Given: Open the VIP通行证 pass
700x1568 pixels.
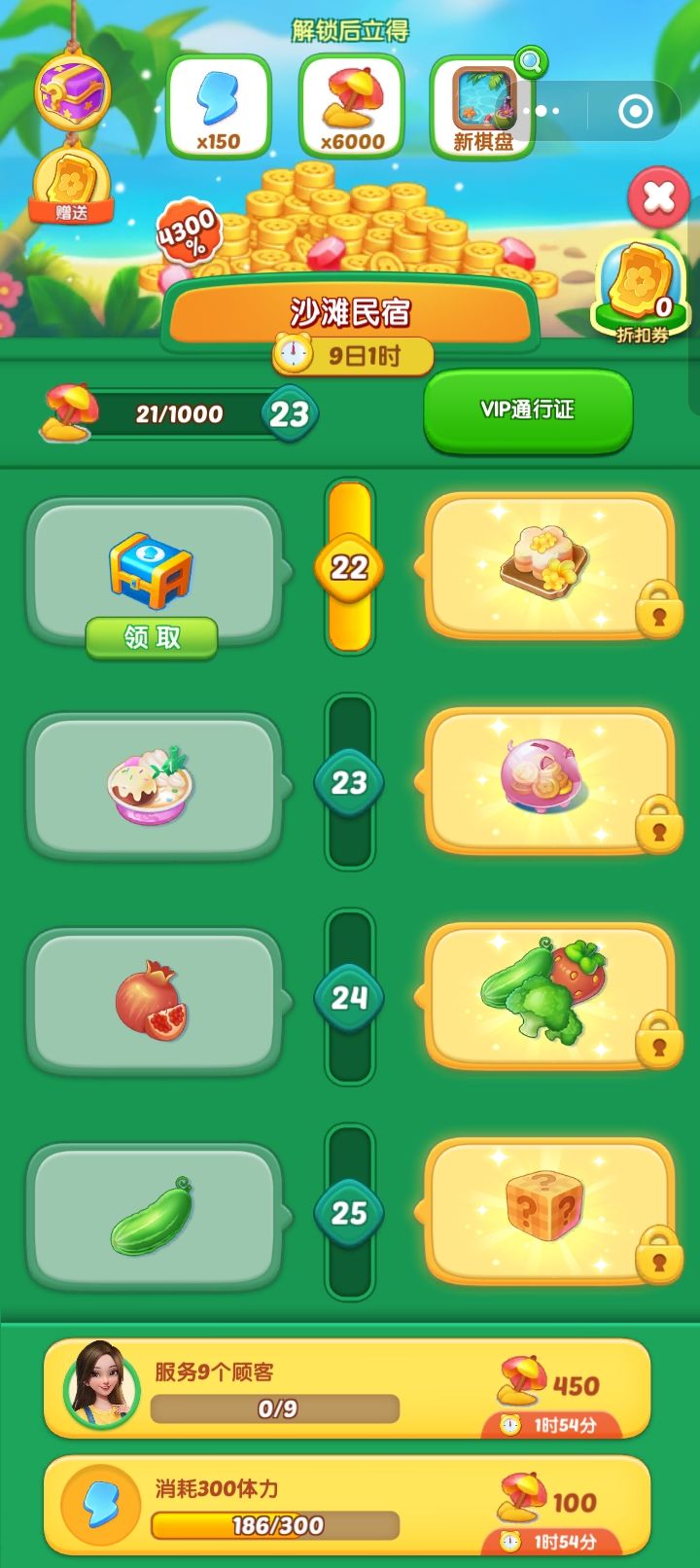Looking at the screenshot, I should pos(528,410).
